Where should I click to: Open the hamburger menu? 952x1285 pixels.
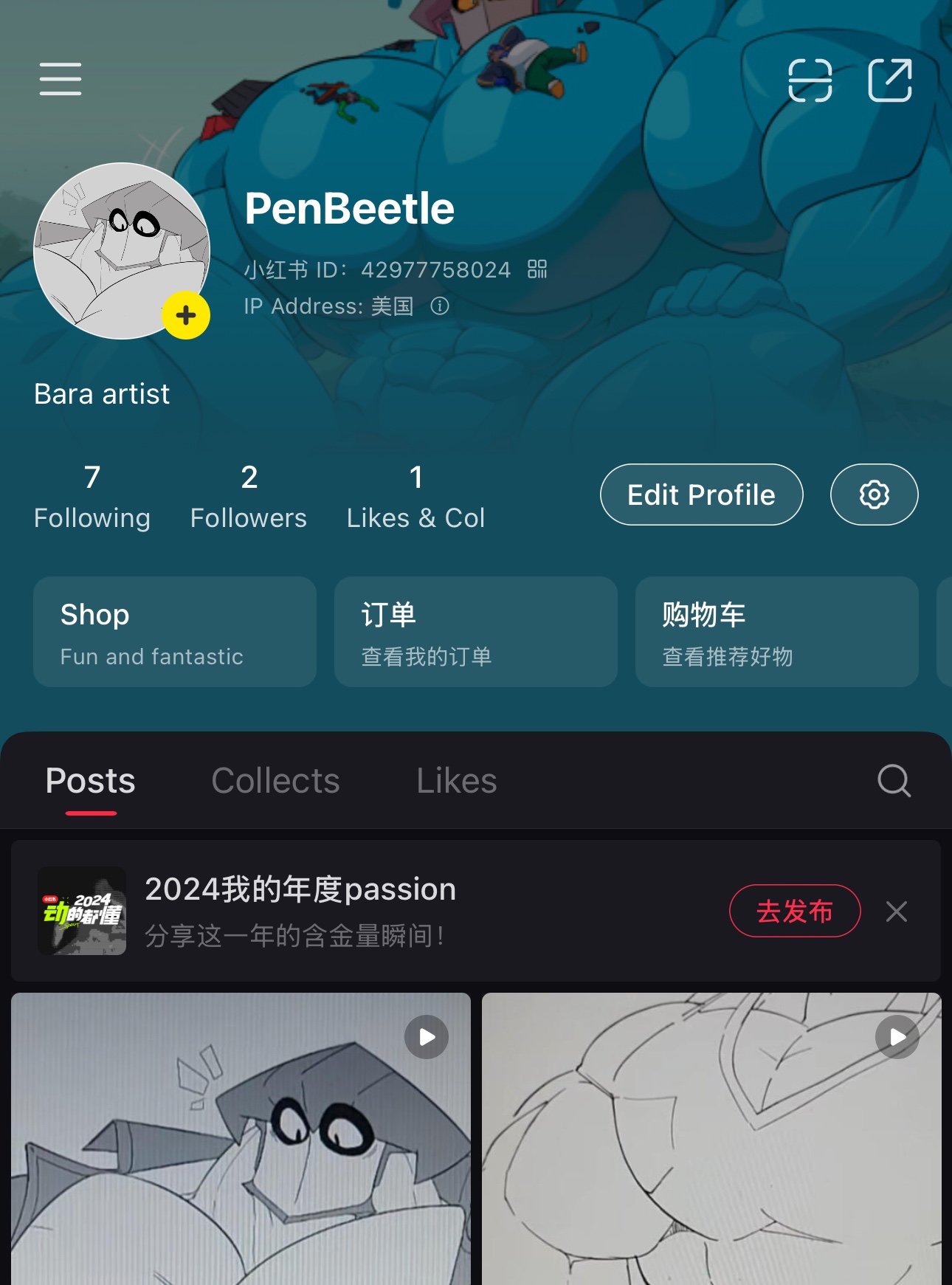point(61,79)
